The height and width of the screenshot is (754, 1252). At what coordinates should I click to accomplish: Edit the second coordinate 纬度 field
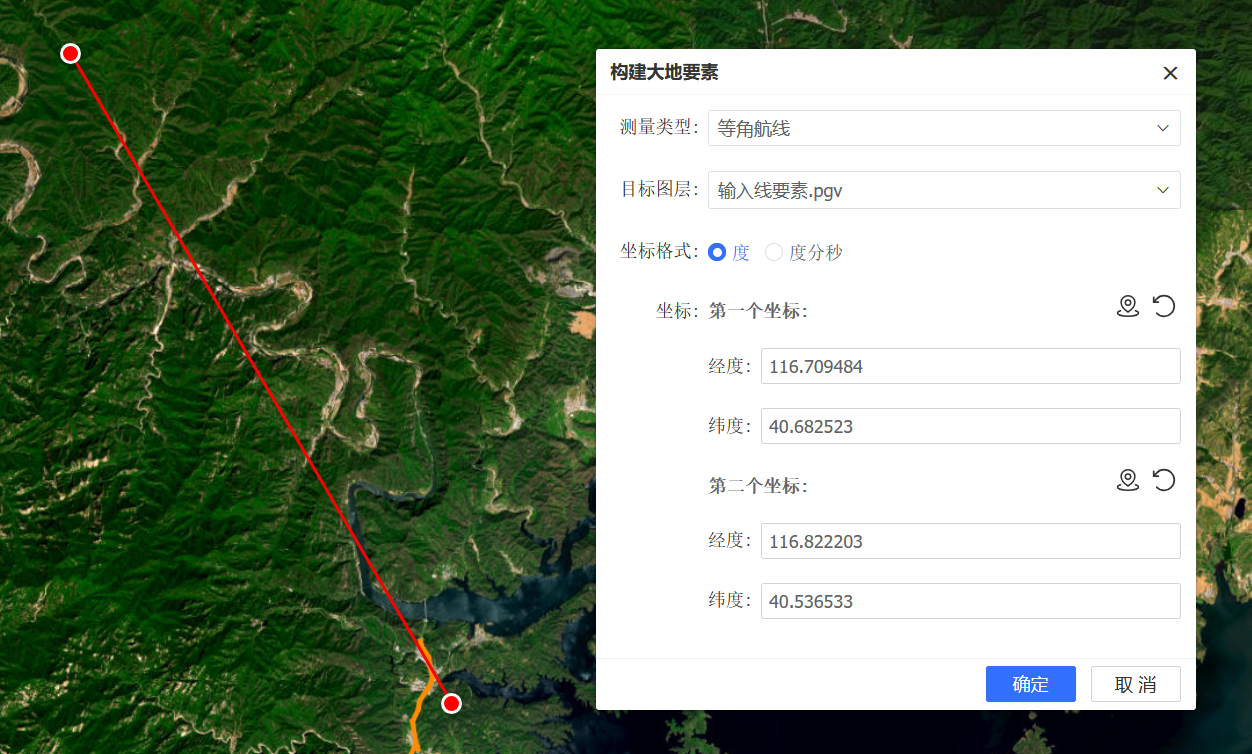(969, 601)
